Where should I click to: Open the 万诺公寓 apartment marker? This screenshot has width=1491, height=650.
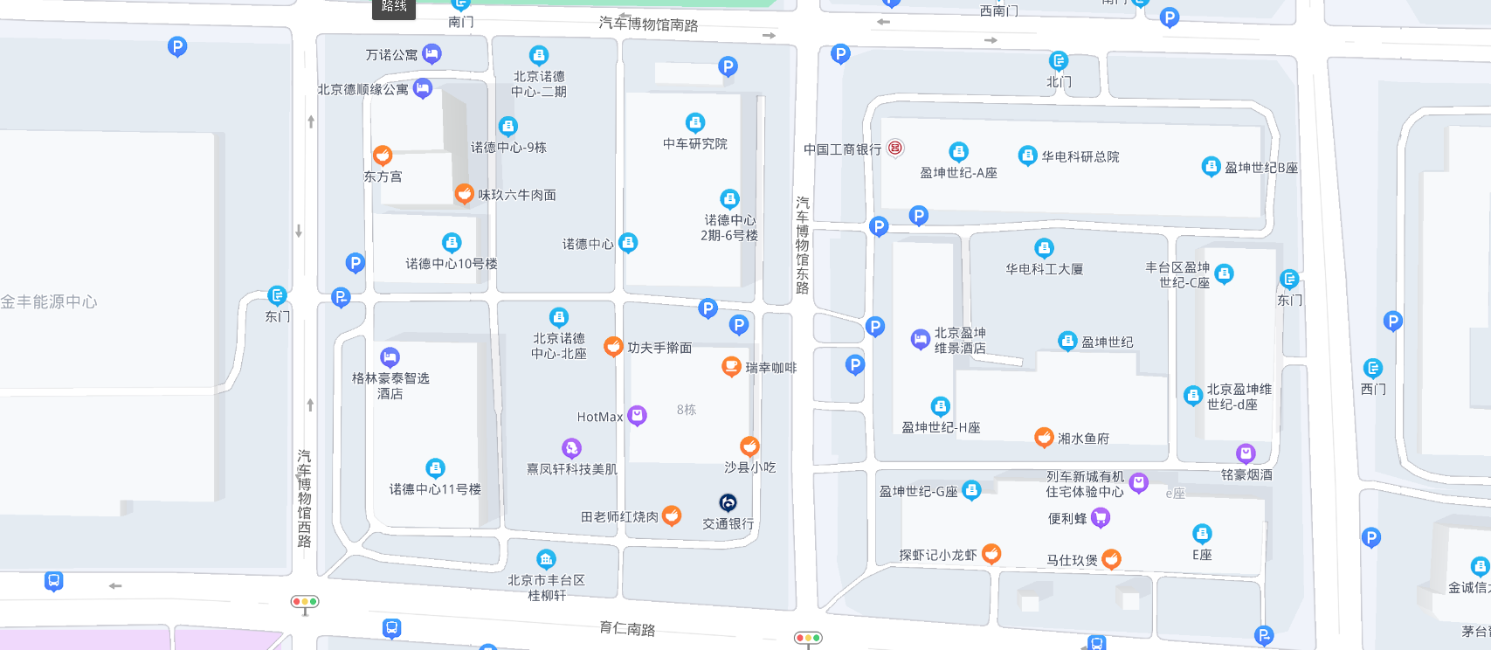click(x=432, y=53)
